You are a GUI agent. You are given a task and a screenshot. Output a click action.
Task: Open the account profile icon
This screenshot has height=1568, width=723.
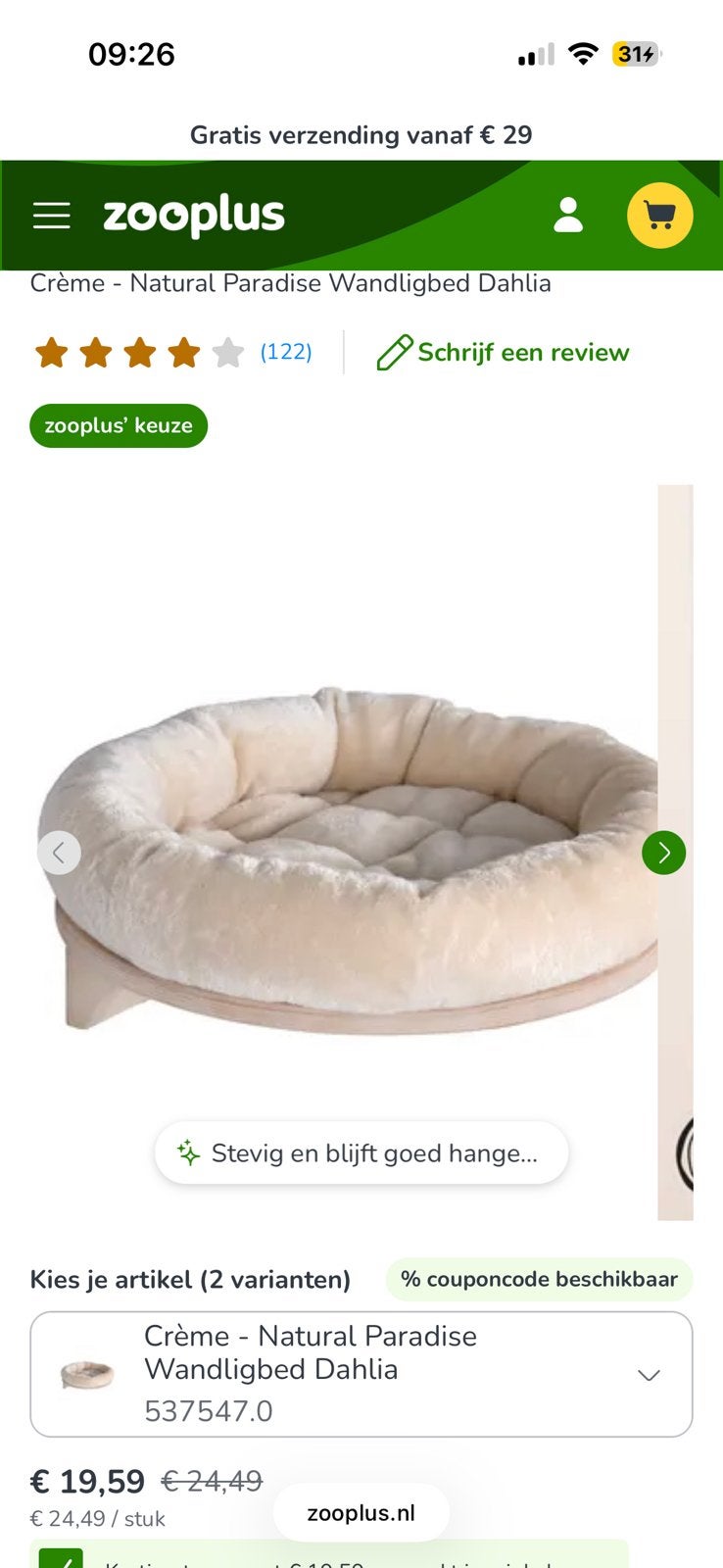click(568, 215)
